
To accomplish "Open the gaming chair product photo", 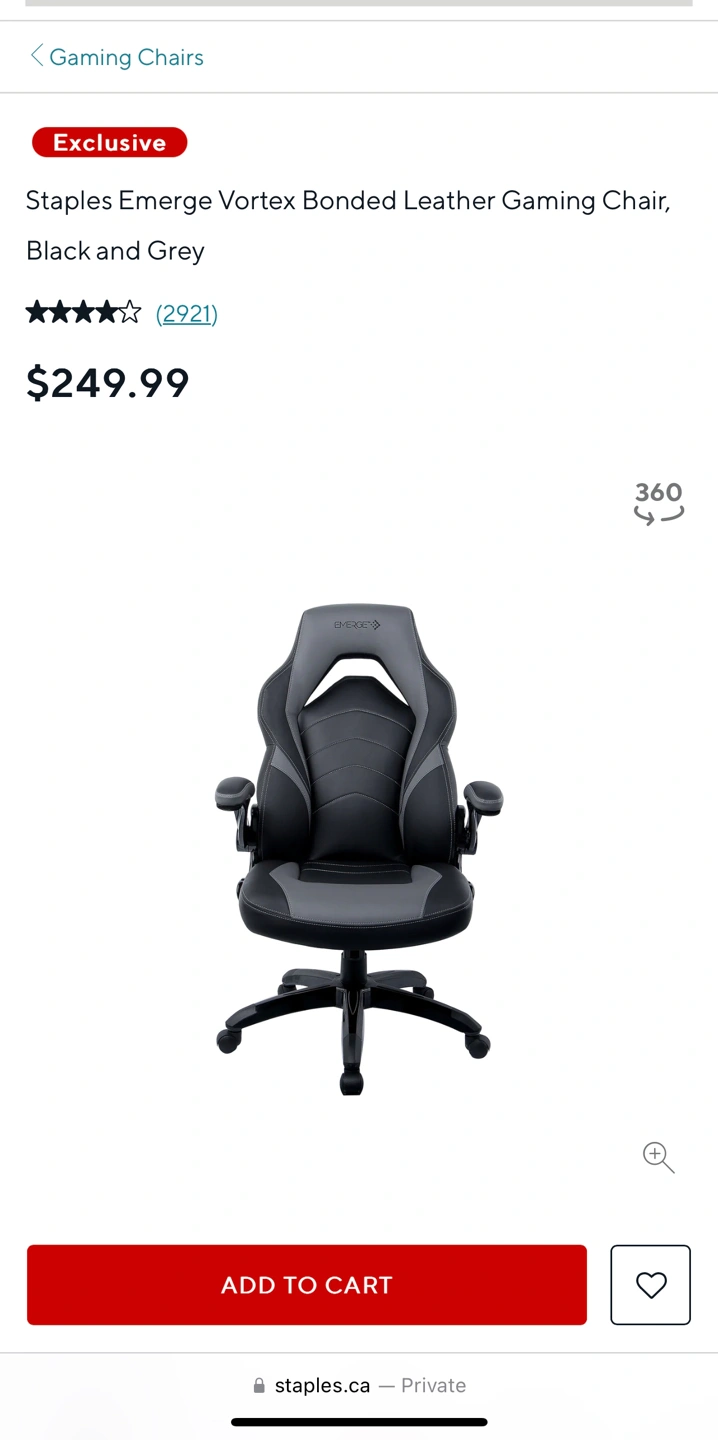I will 359,848.
